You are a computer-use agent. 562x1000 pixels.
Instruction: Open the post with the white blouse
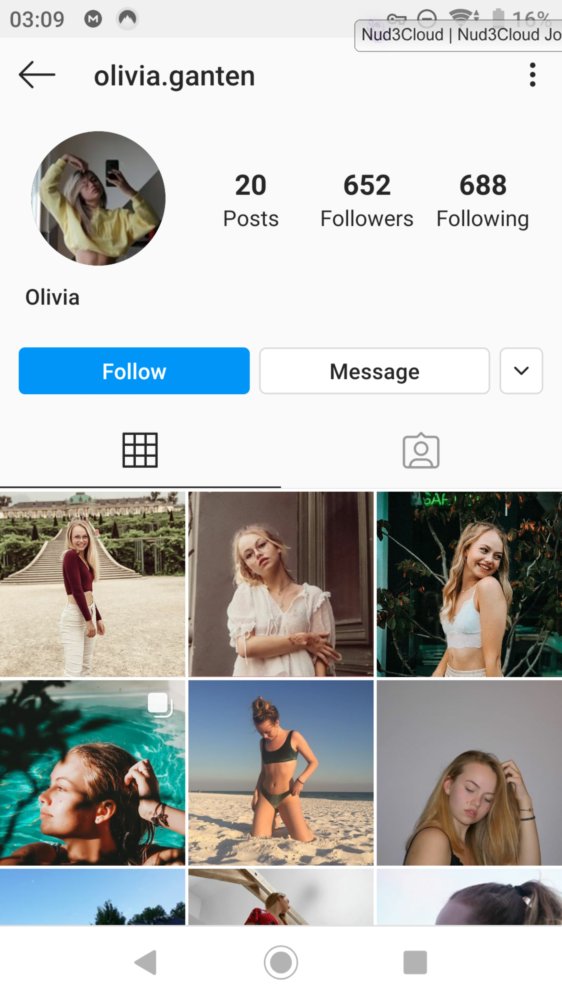coord(281,584)
